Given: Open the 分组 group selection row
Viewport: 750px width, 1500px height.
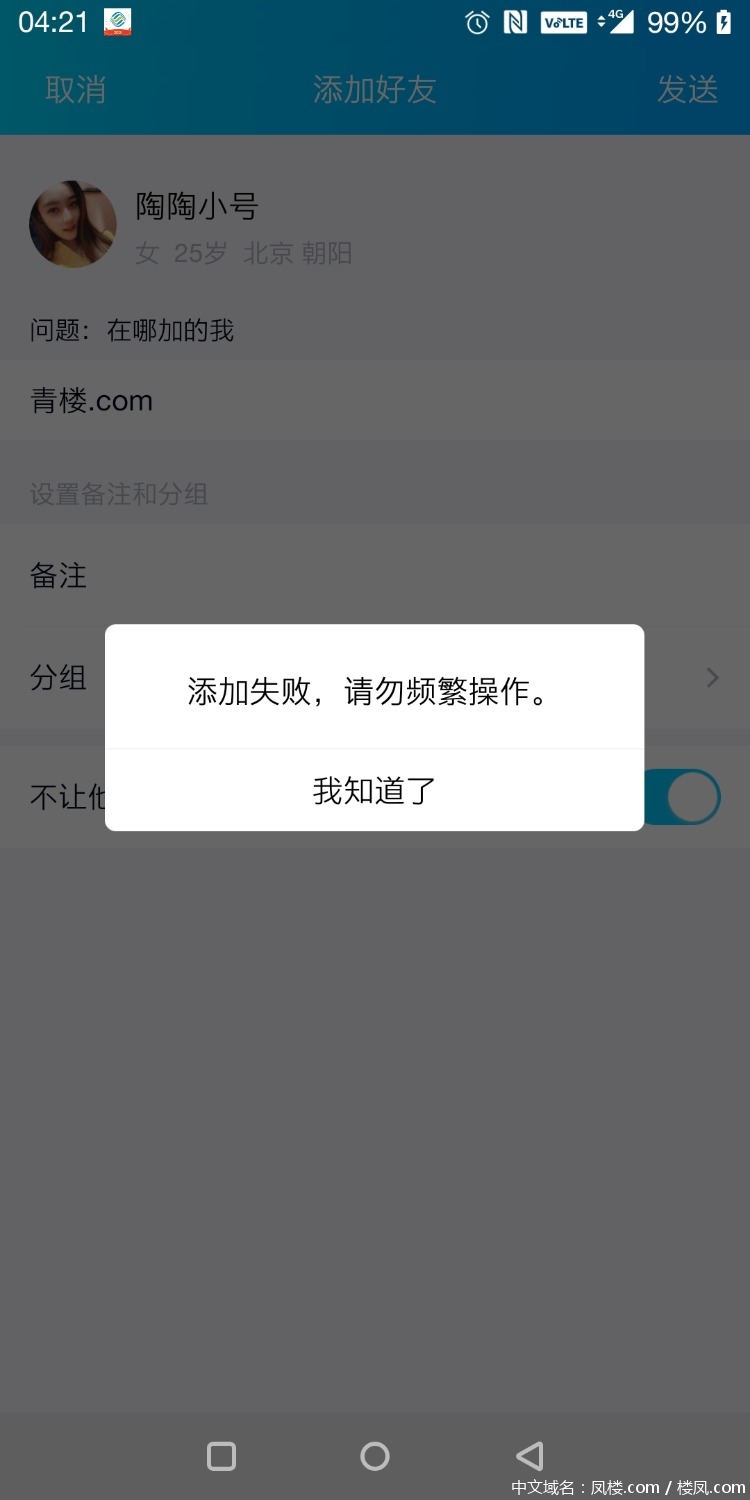Looking at the screenshot, I should pos(60,678).
